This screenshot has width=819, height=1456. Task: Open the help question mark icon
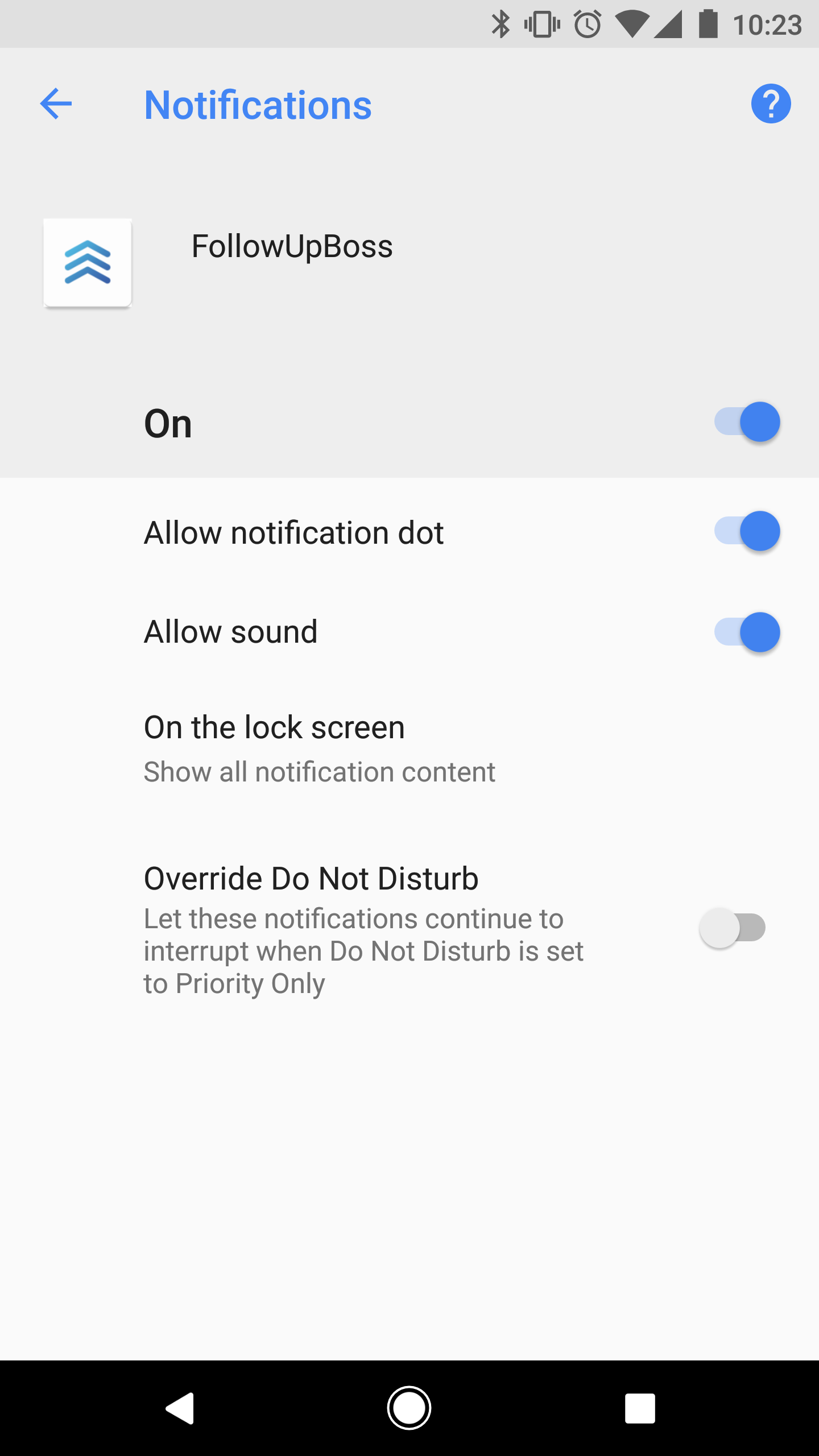pos(771,104)
